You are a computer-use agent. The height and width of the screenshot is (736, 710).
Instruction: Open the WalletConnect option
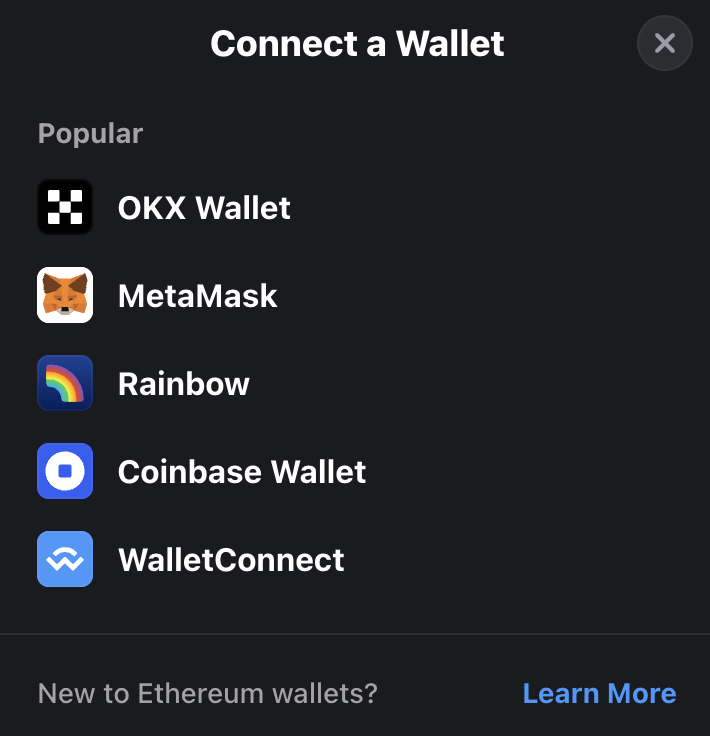pos(230,560)
